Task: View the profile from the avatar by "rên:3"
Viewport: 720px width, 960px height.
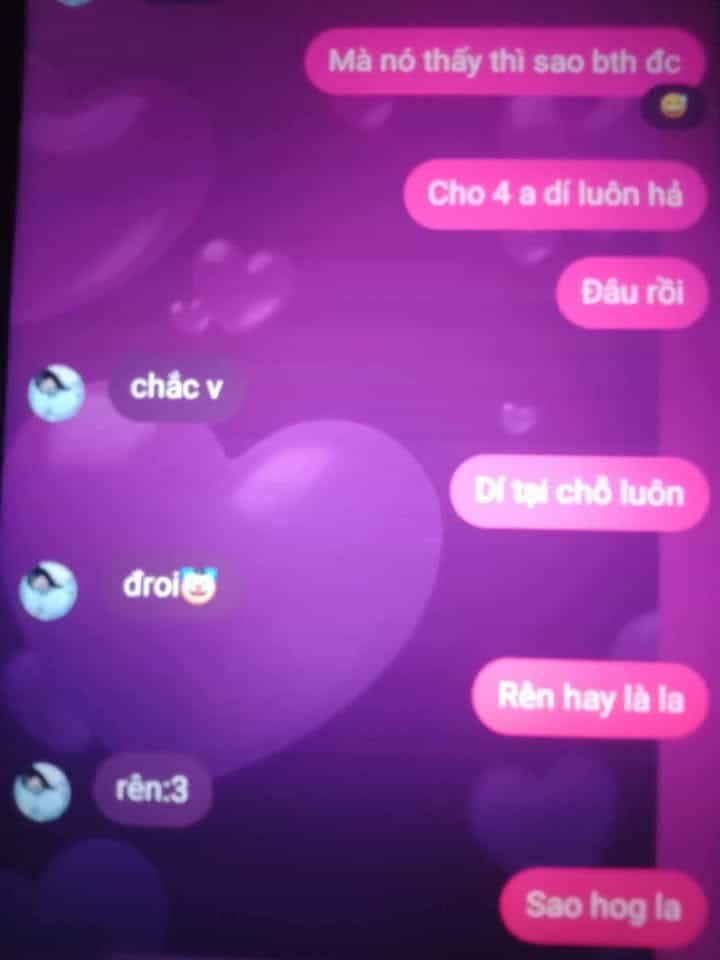Action: coord(43,790)
